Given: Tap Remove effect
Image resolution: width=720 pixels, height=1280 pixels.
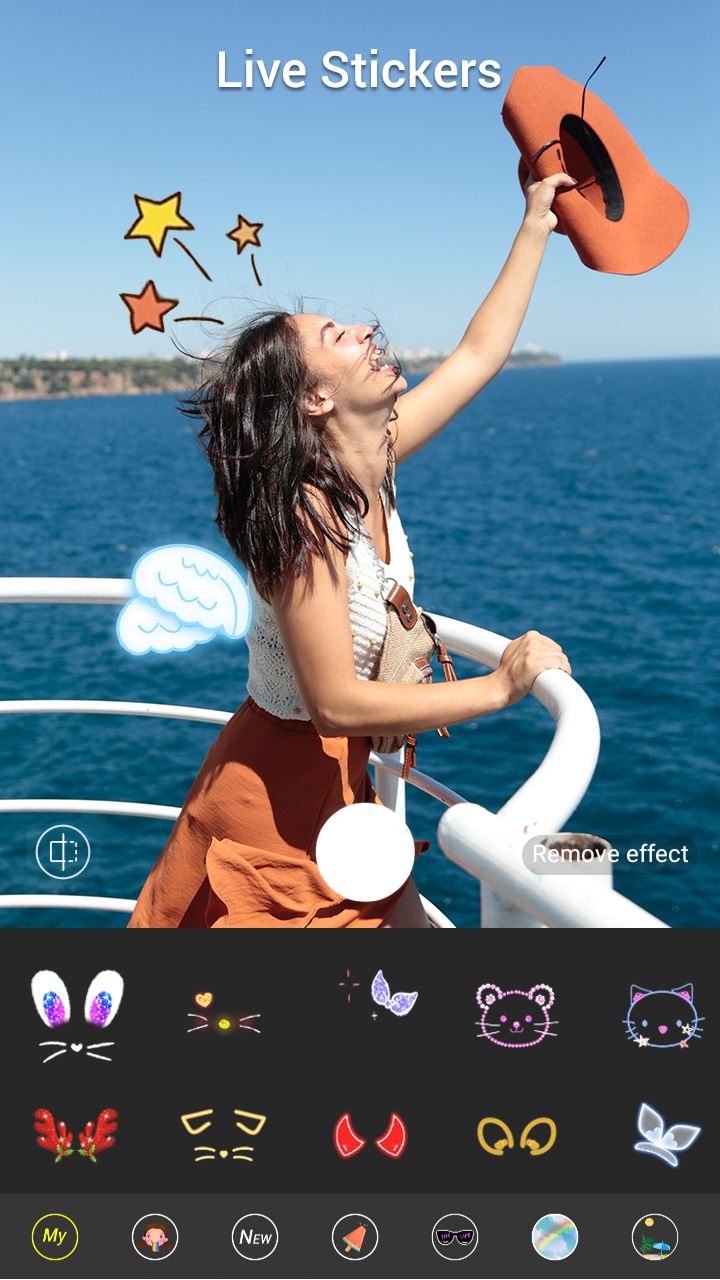Looking at the screenshot, I should click(609, 854).
